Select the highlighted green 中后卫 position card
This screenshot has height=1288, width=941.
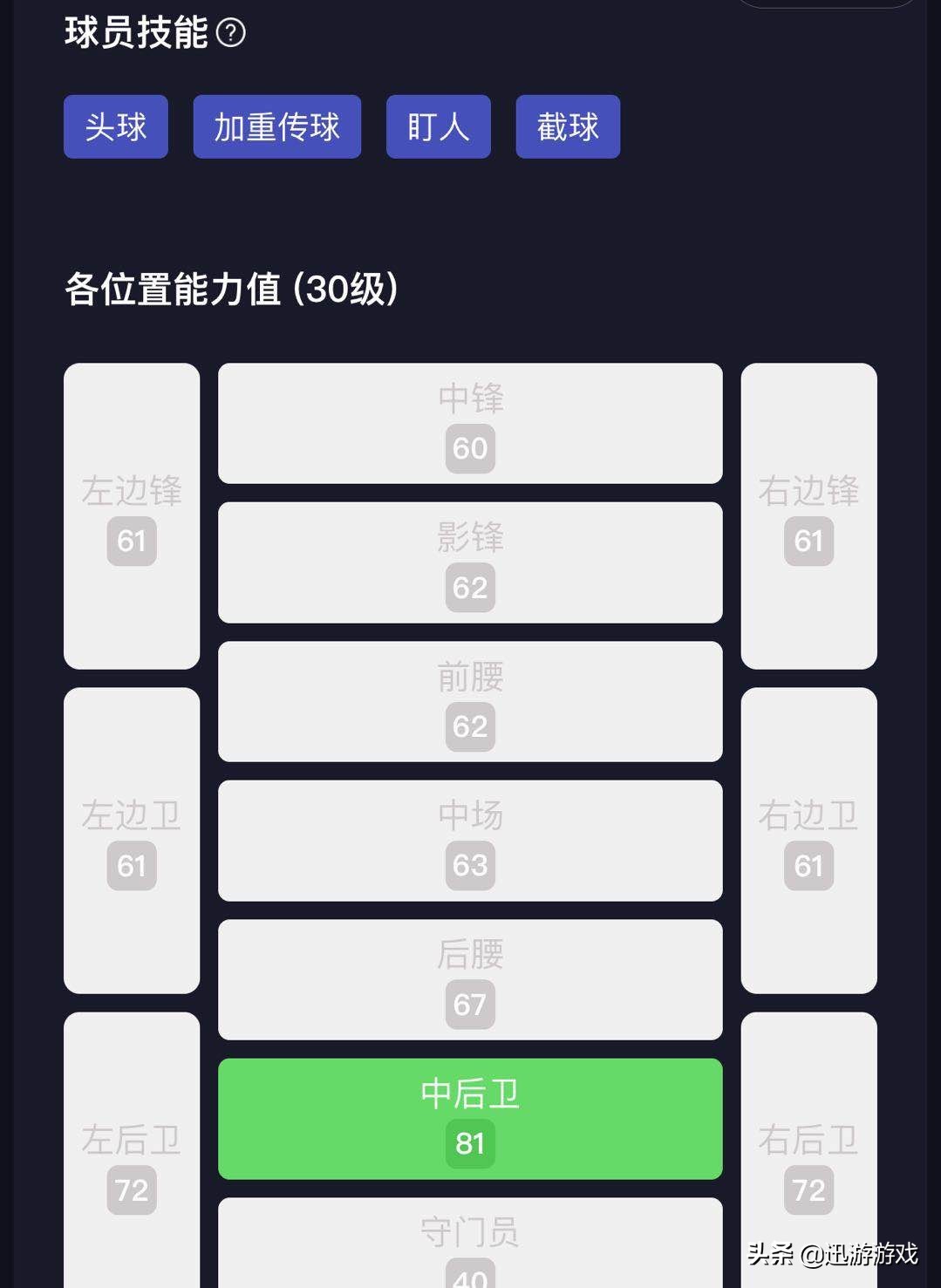[x=470, y=1119]
